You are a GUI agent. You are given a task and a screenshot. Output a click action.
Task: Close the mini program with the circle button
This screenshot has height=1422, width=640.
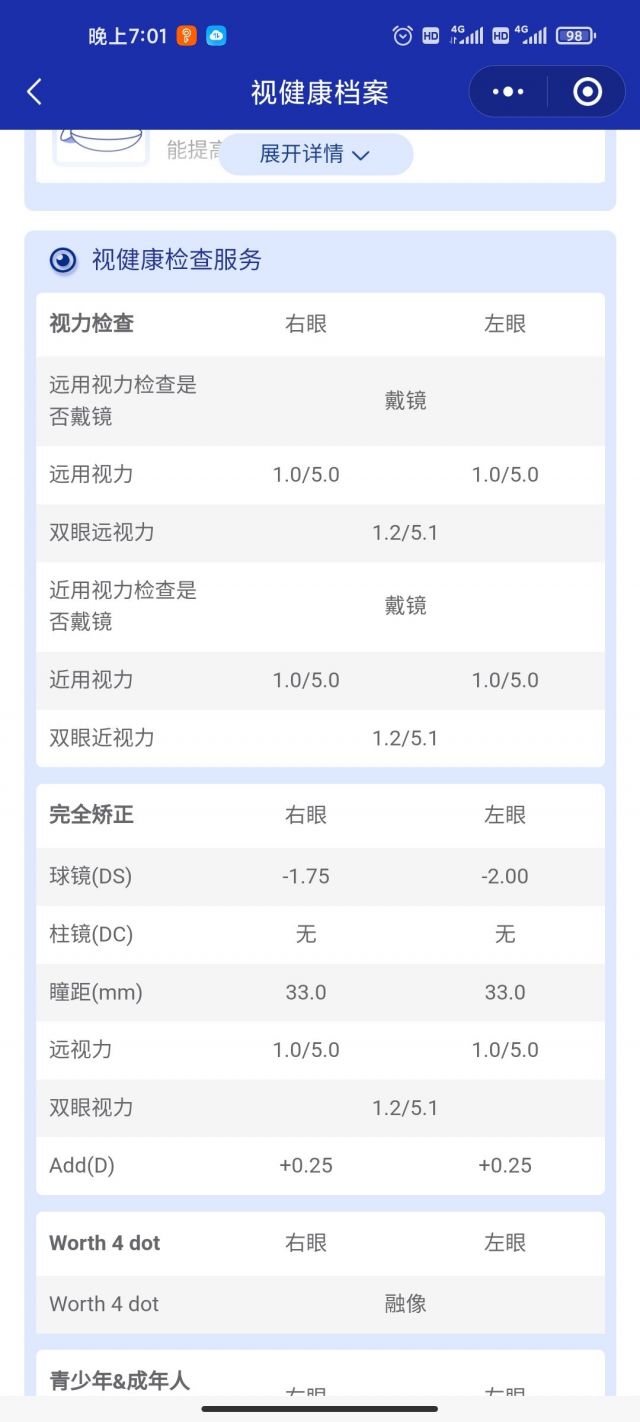click(x=587, y=92)
